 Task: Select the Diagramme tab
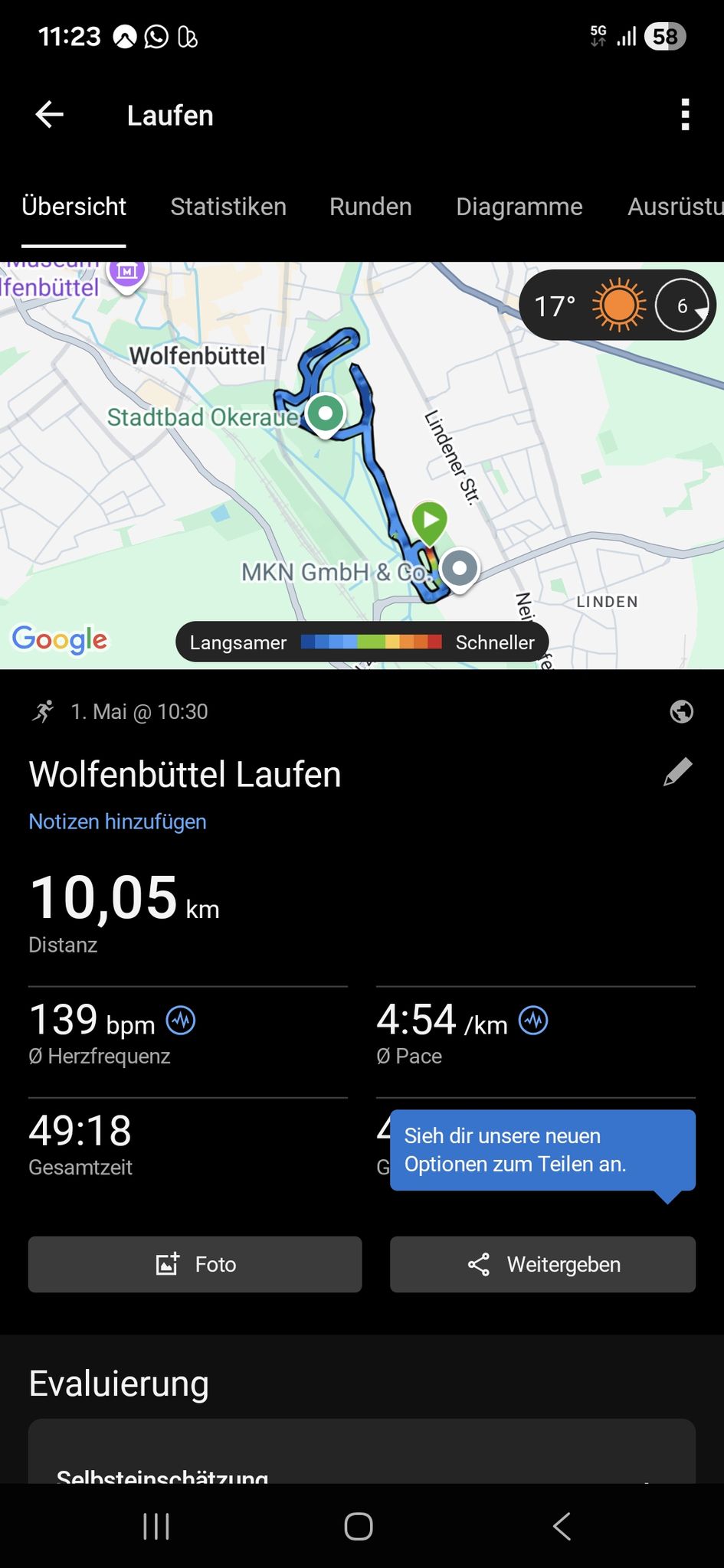(x=519, y=207)
